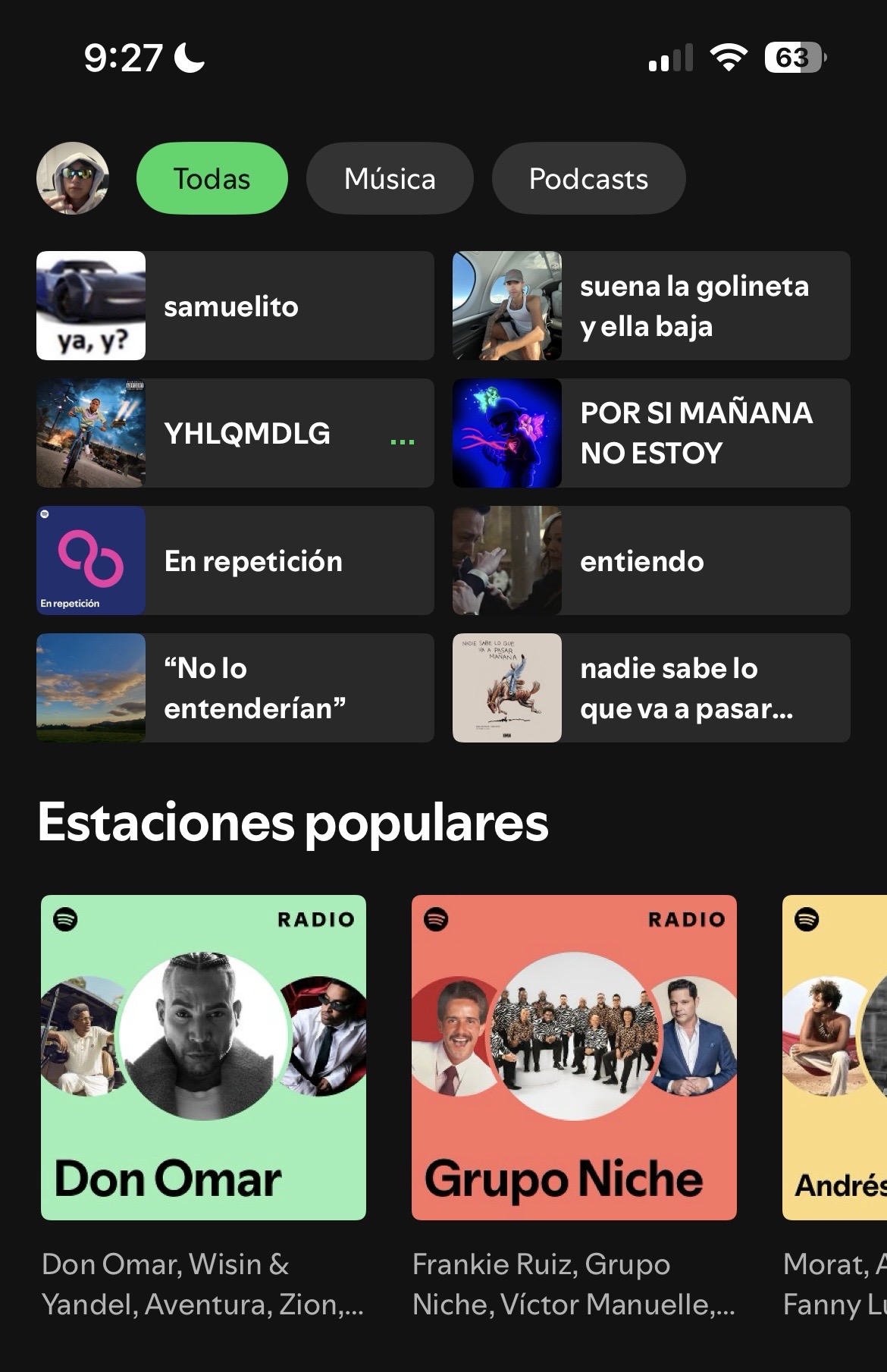Open the “No lo entenderían” playlist
The width and height of the screenshot is (887, 1372).
[235, 688]
